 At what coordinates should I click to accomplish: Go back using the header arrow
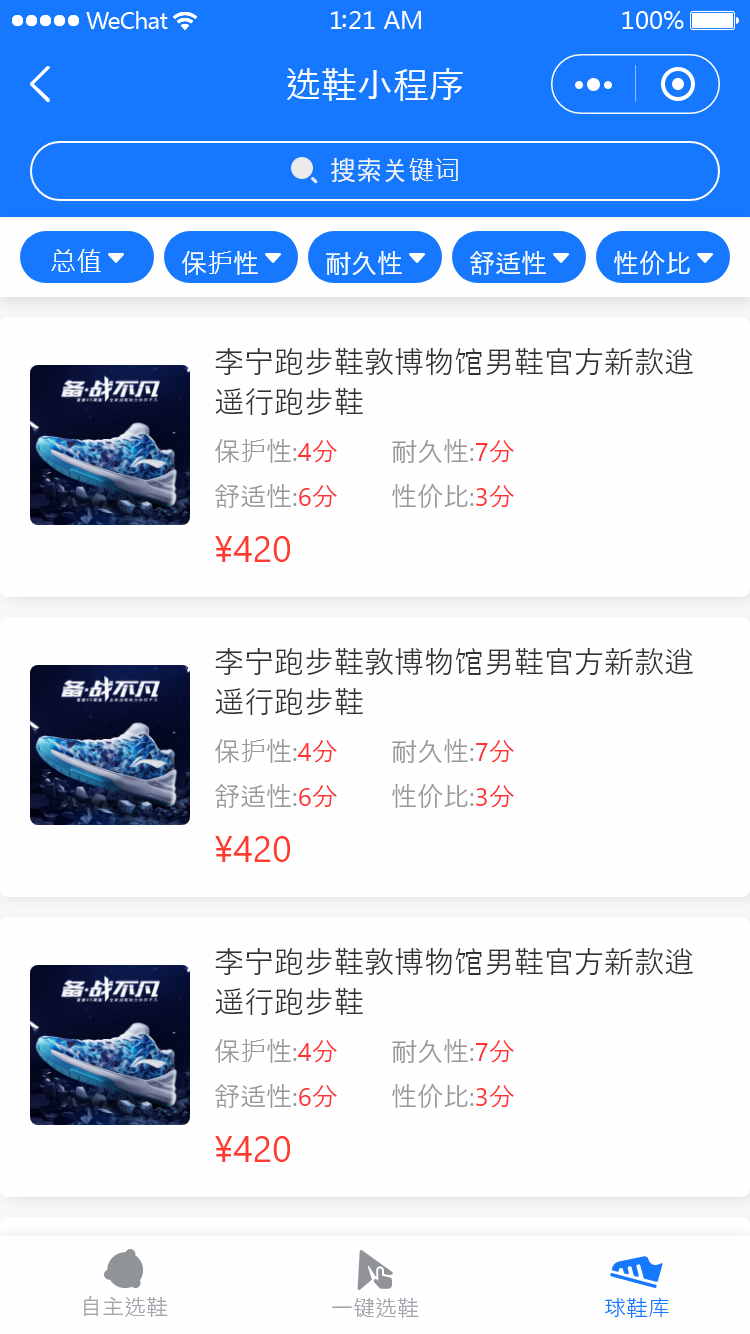pyautogui.click(x=40, y=85)
